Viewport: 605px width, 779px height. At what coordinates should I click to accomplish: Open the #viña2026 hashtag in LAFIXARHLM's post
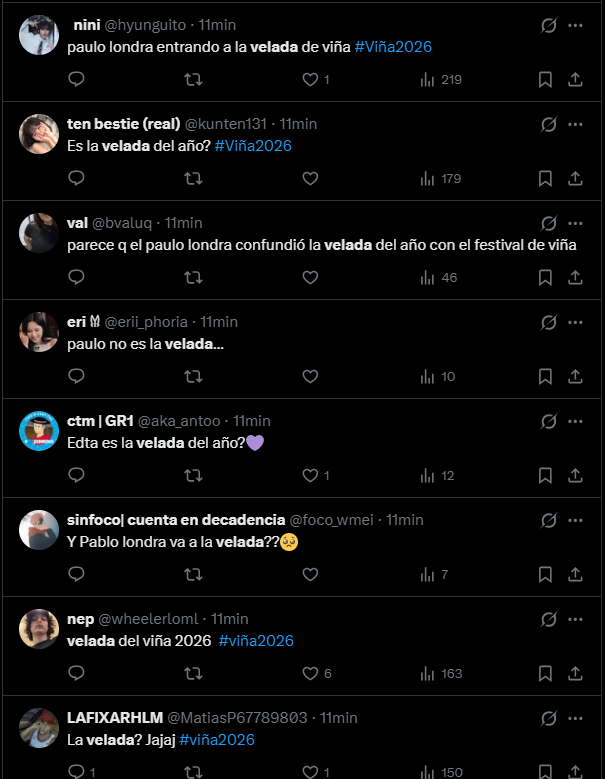[217, 739]
